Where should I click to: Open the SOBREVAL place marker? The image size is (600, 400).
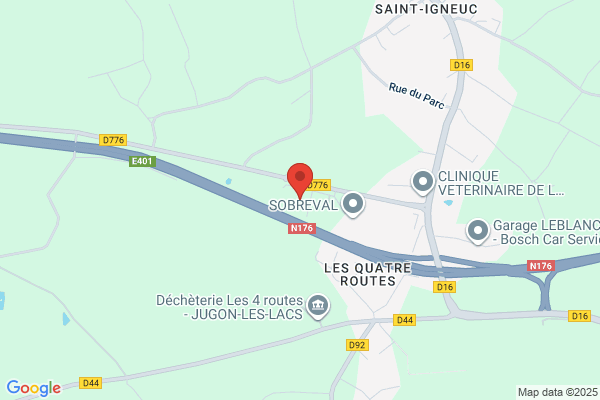click(352, 204)
